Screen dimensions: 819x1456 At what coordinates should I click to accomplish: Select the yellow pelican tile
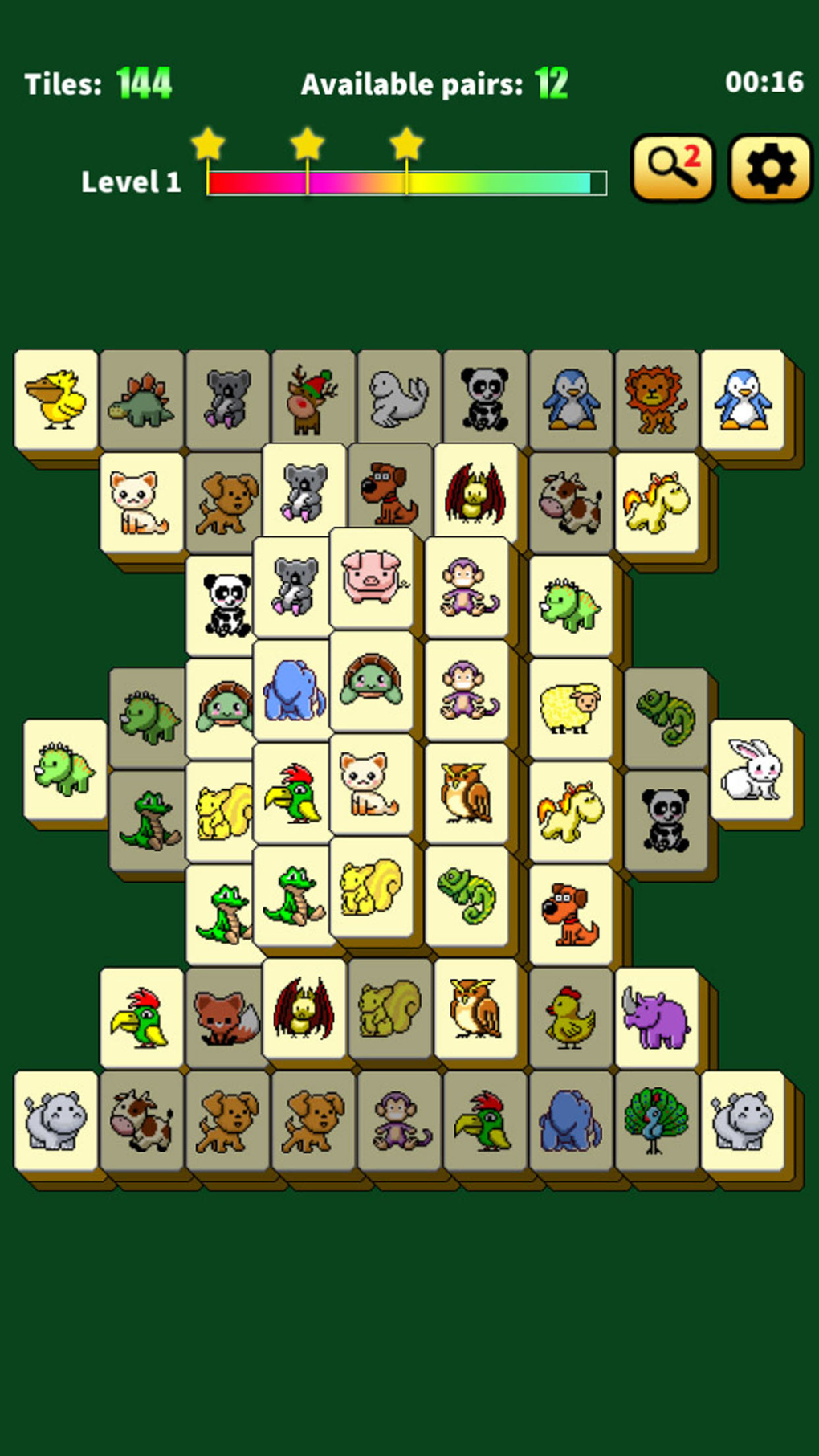tap(55, 399)
